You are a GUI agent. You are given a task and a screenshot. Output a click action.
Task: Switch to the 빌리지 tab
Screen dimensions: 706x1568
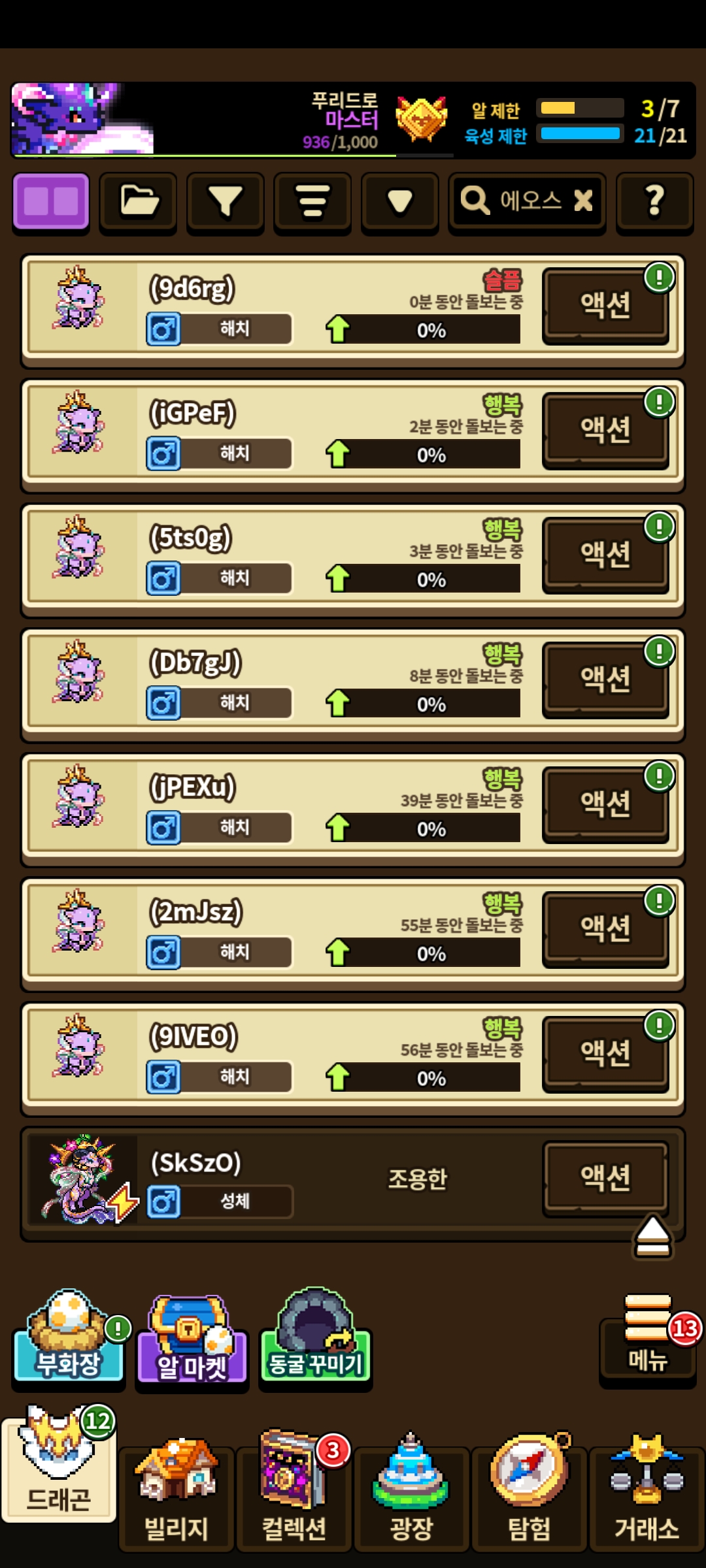pyautogui.click(x=176, y=1496)
